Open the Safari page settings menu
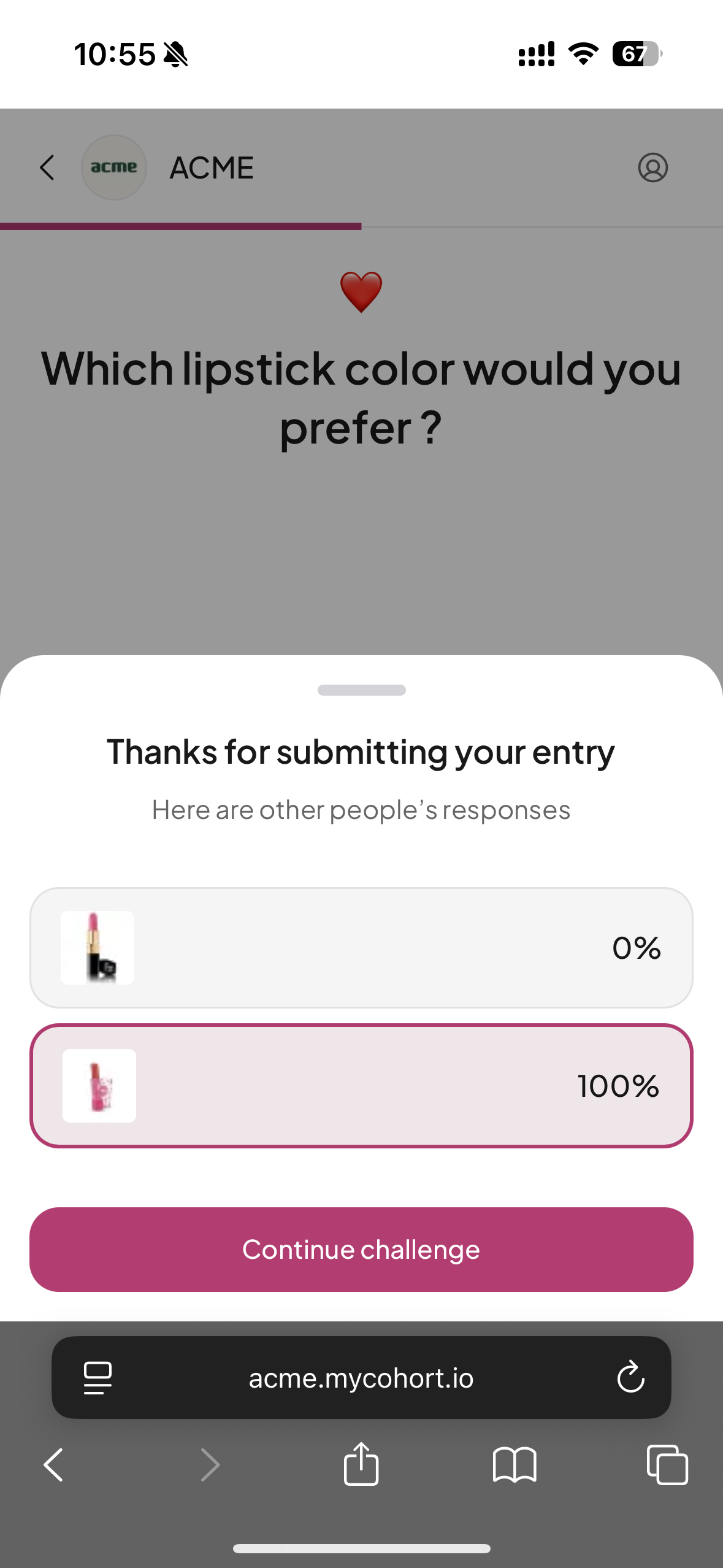This screenshot has width=723, height=1568. point(98,1378)
